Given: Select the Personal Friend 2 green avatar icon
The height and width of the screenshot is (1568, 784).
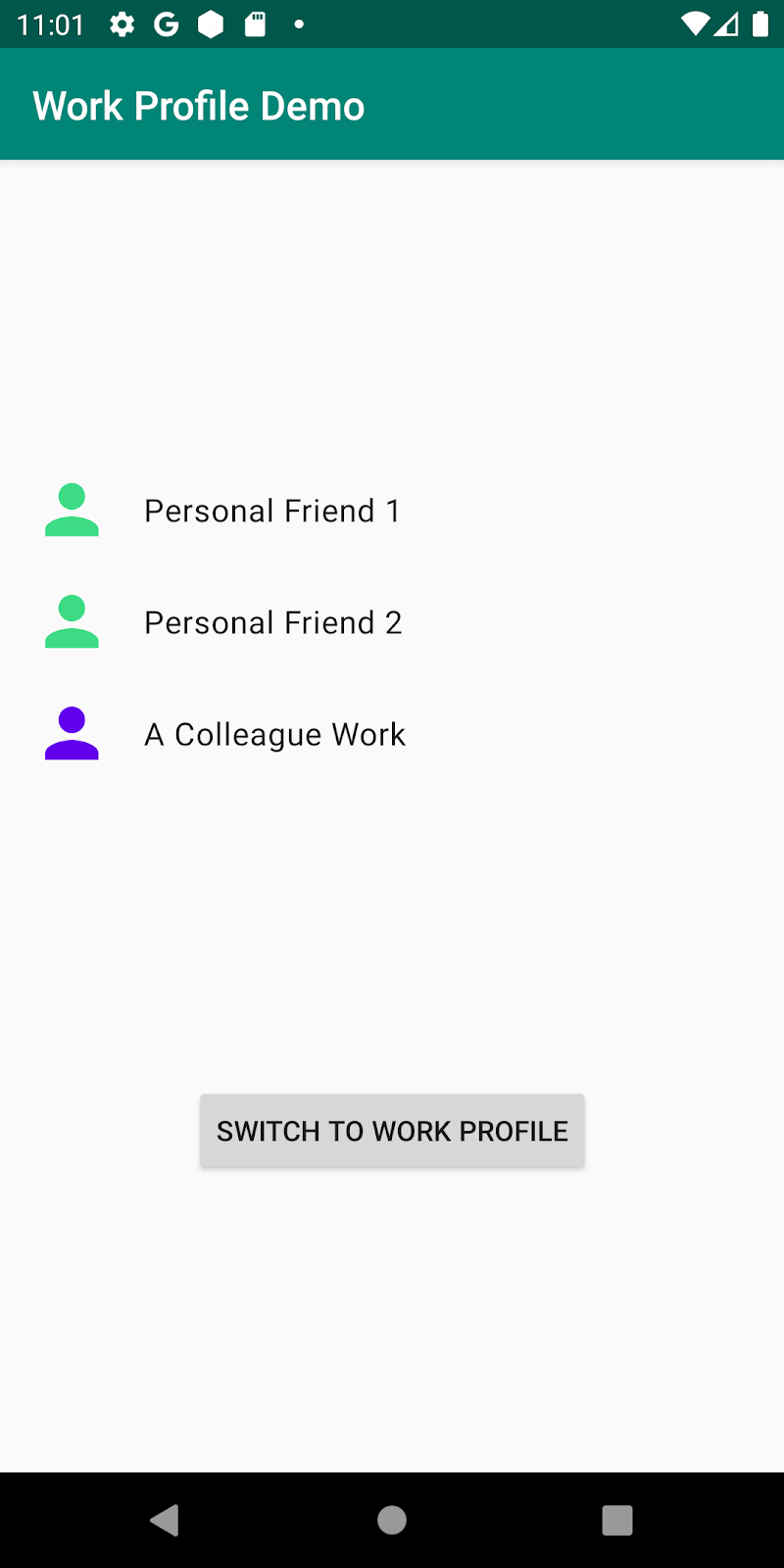Looking at the screenshot, I should (71, 621).
